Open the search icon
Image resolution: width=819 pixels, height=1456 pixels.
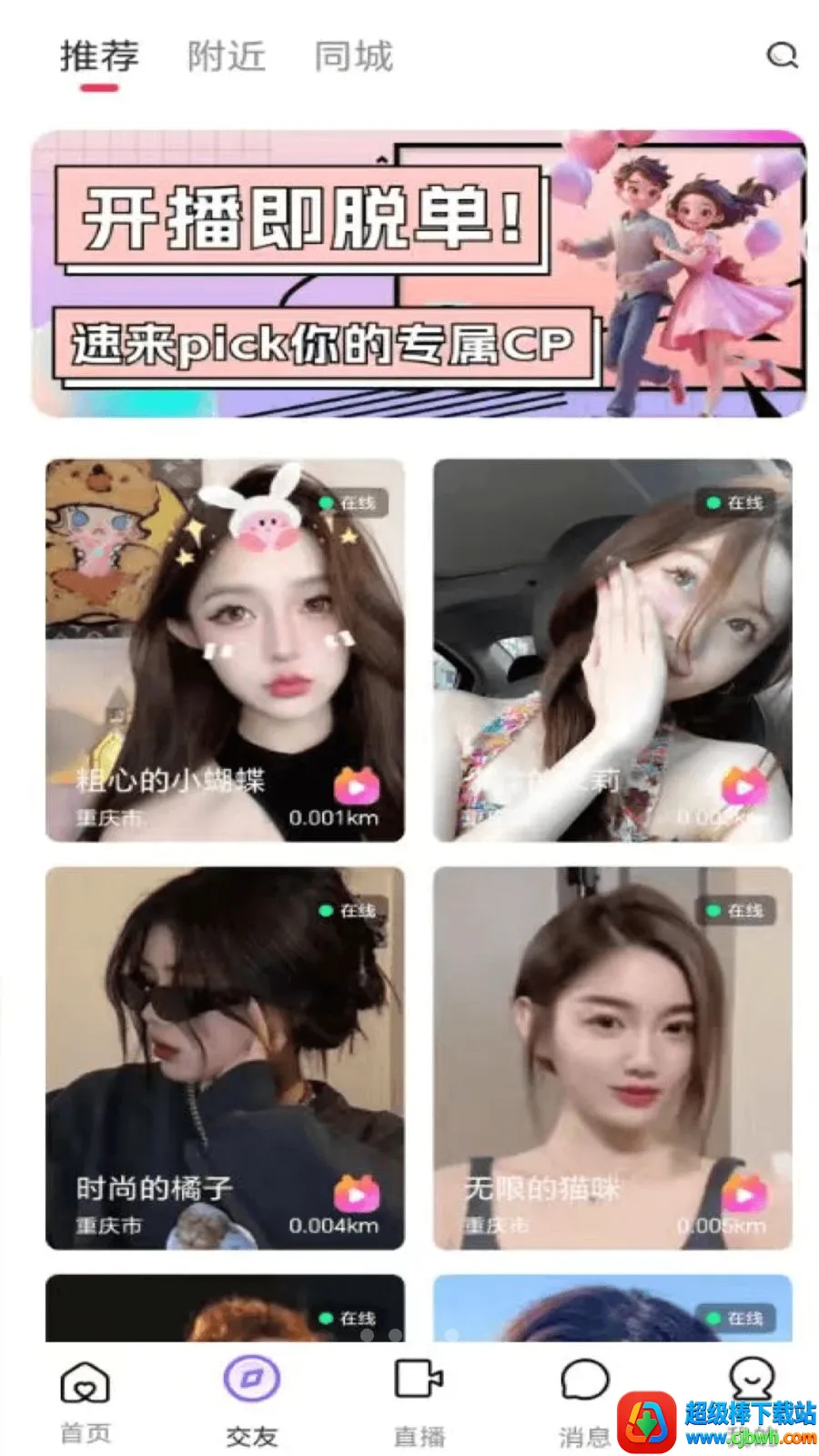point(781,56)
